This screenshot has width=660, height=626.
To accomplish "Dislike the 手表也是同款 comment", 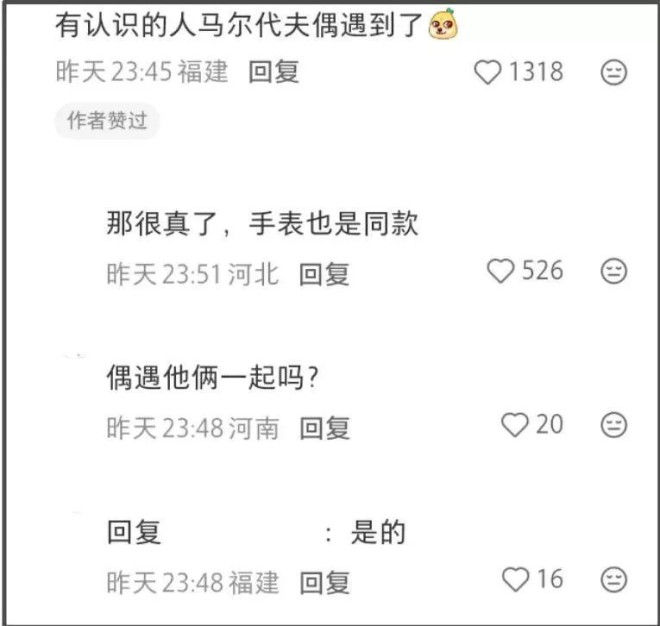I will click(613, 271).
